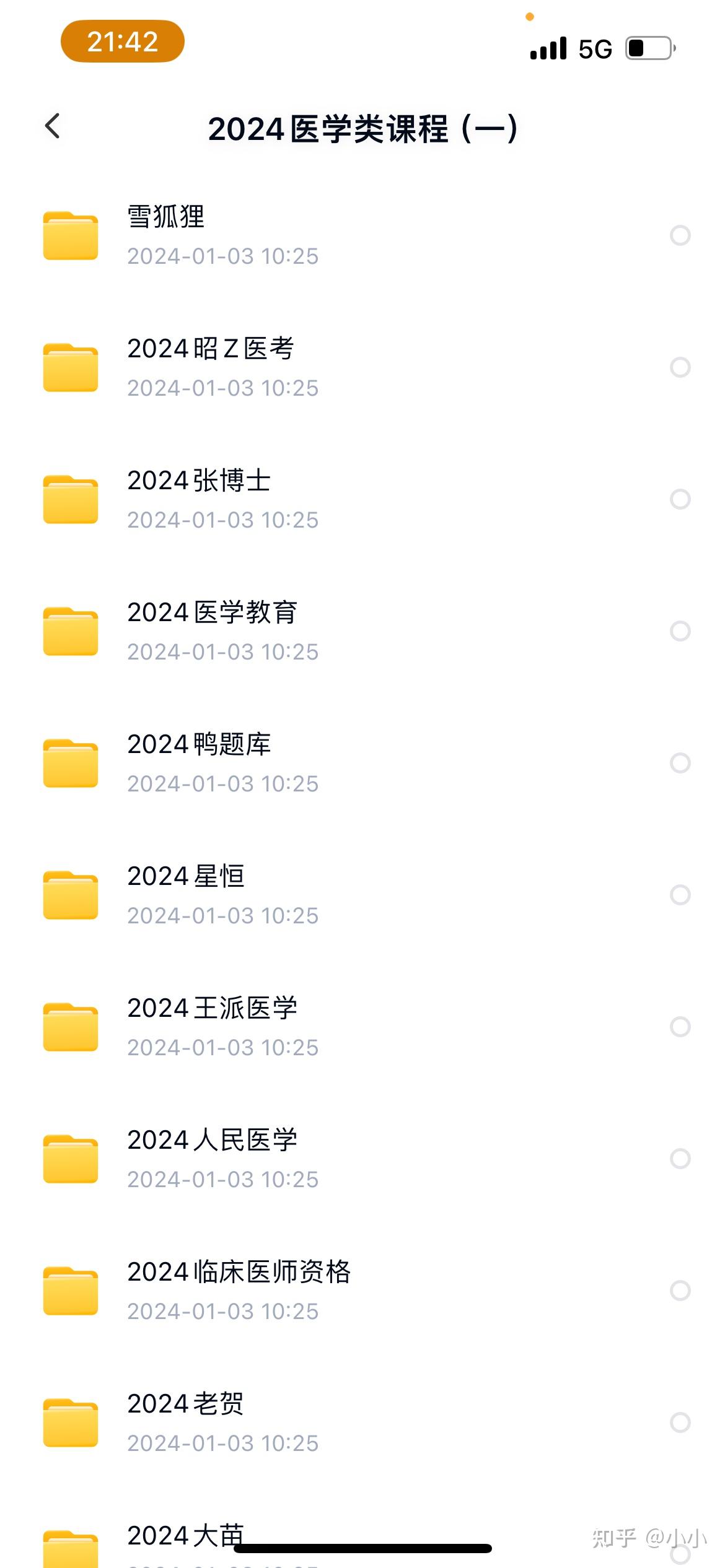Select the checkbox next to 2024临床医师资格
The height and width of the screenshot is (1568, 725).
[679, 1291]
